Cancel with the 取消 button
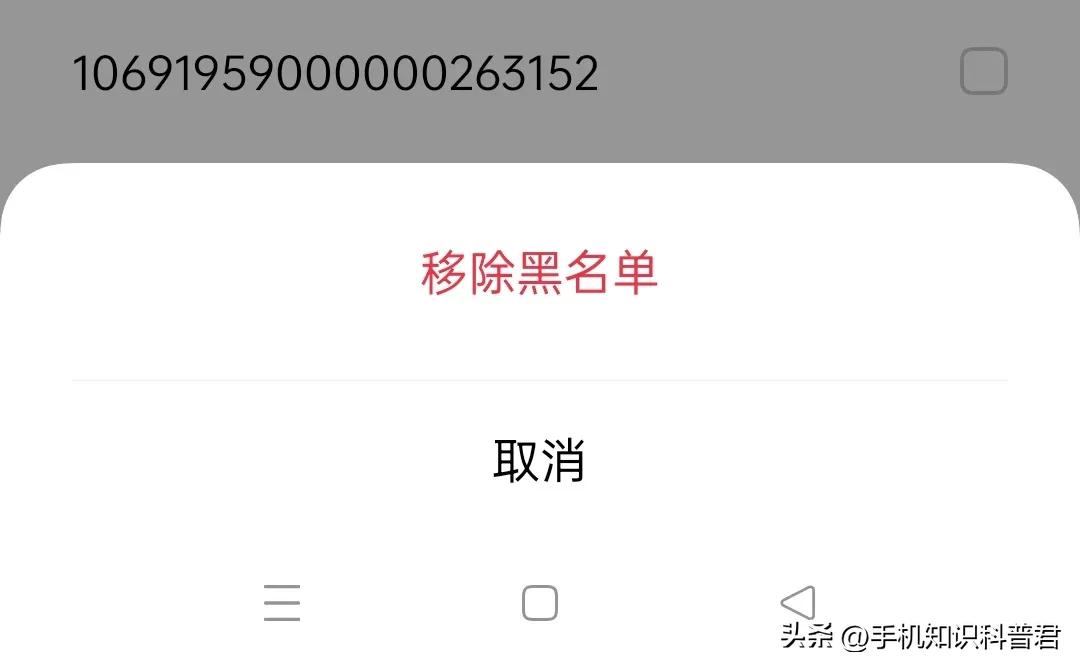 539,461
